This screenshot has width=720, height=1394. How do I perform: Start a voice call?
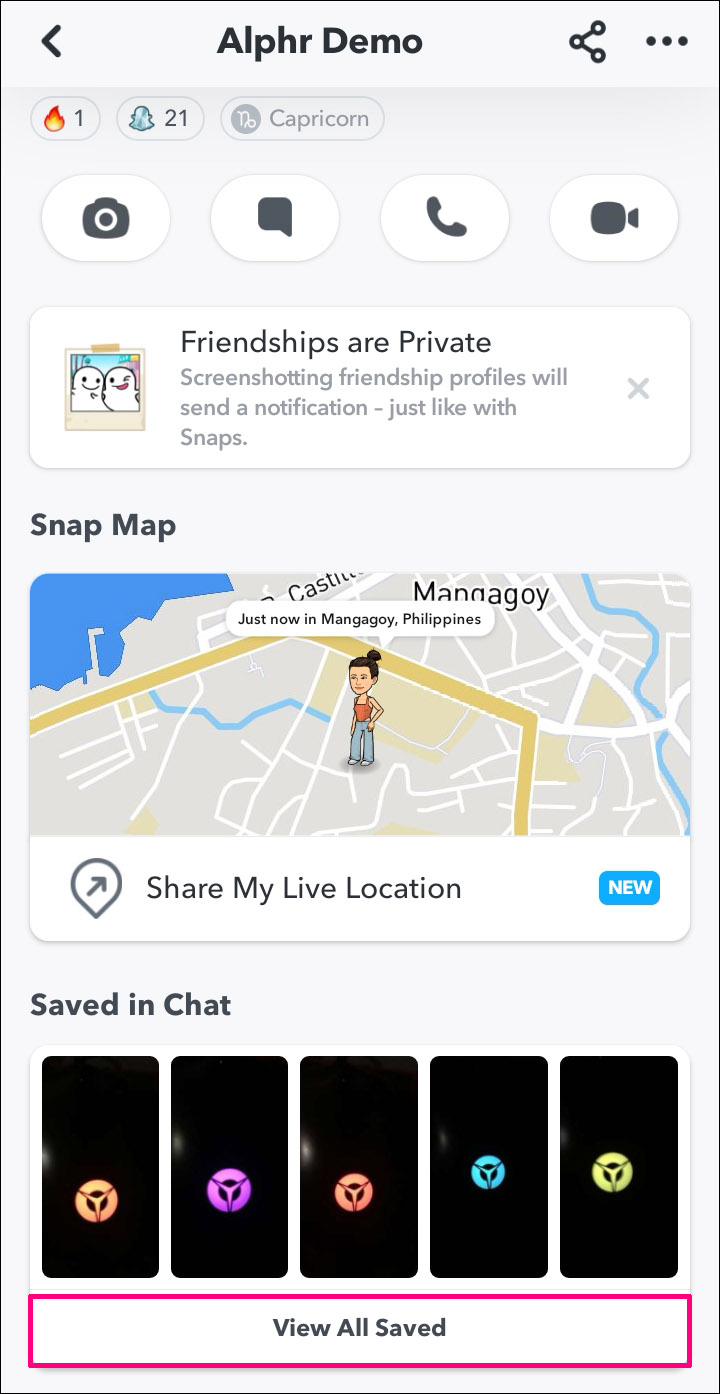point(445,218)
